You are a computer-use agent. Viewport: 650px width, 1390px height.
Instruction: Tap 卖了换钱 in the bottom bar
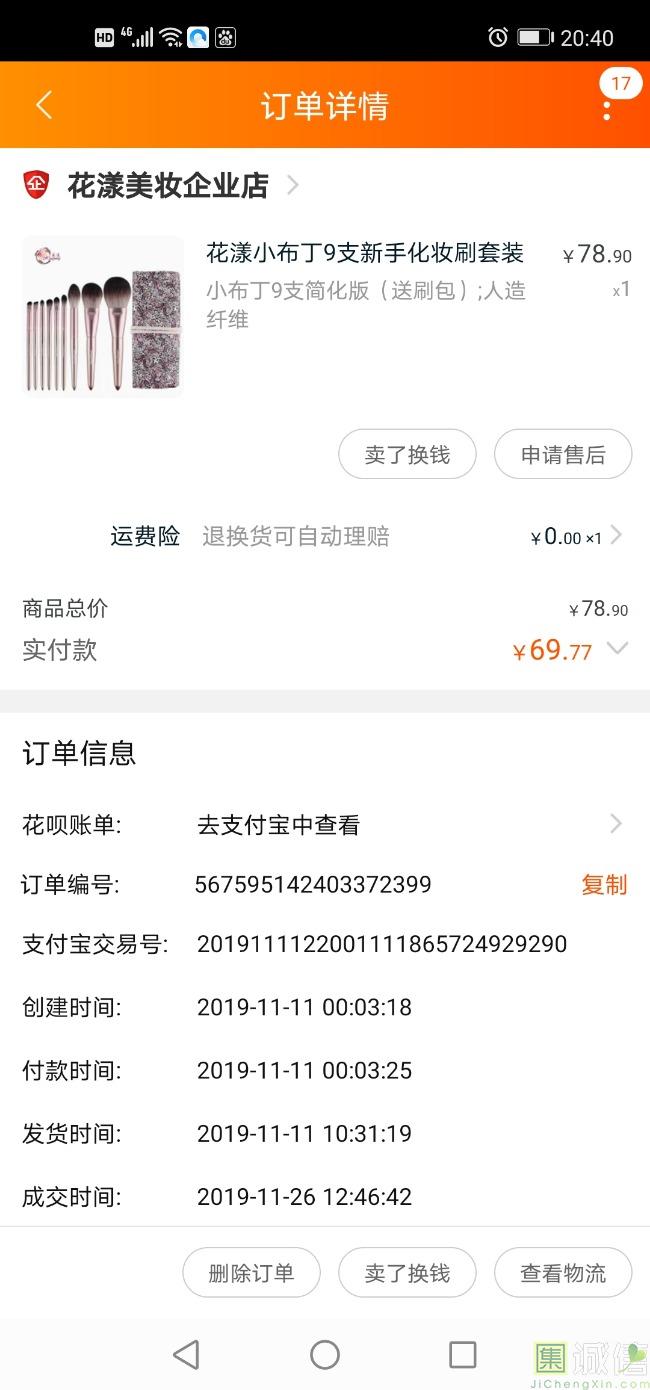click(407, 1273)
